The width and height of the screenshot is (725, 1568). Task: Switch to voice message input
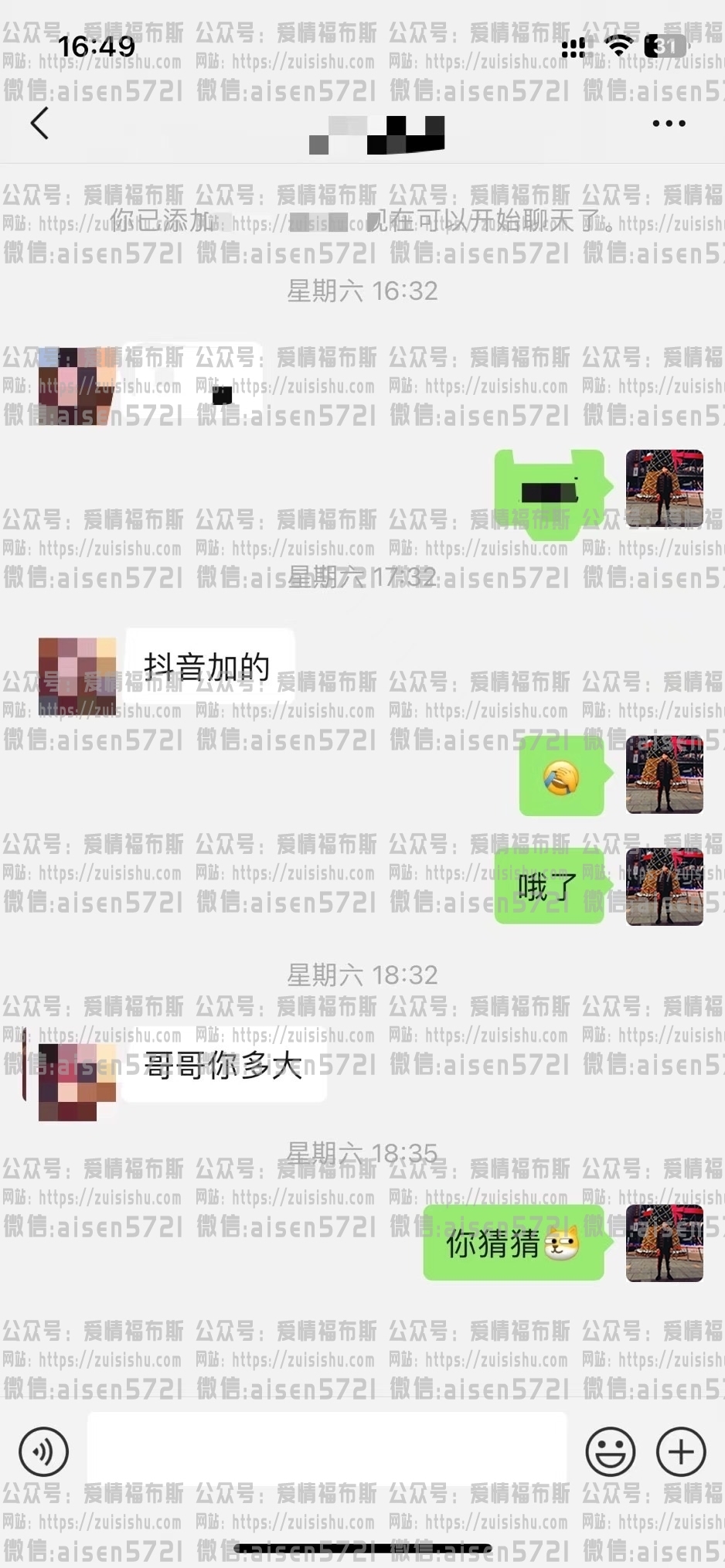[x=44, y=1452]
